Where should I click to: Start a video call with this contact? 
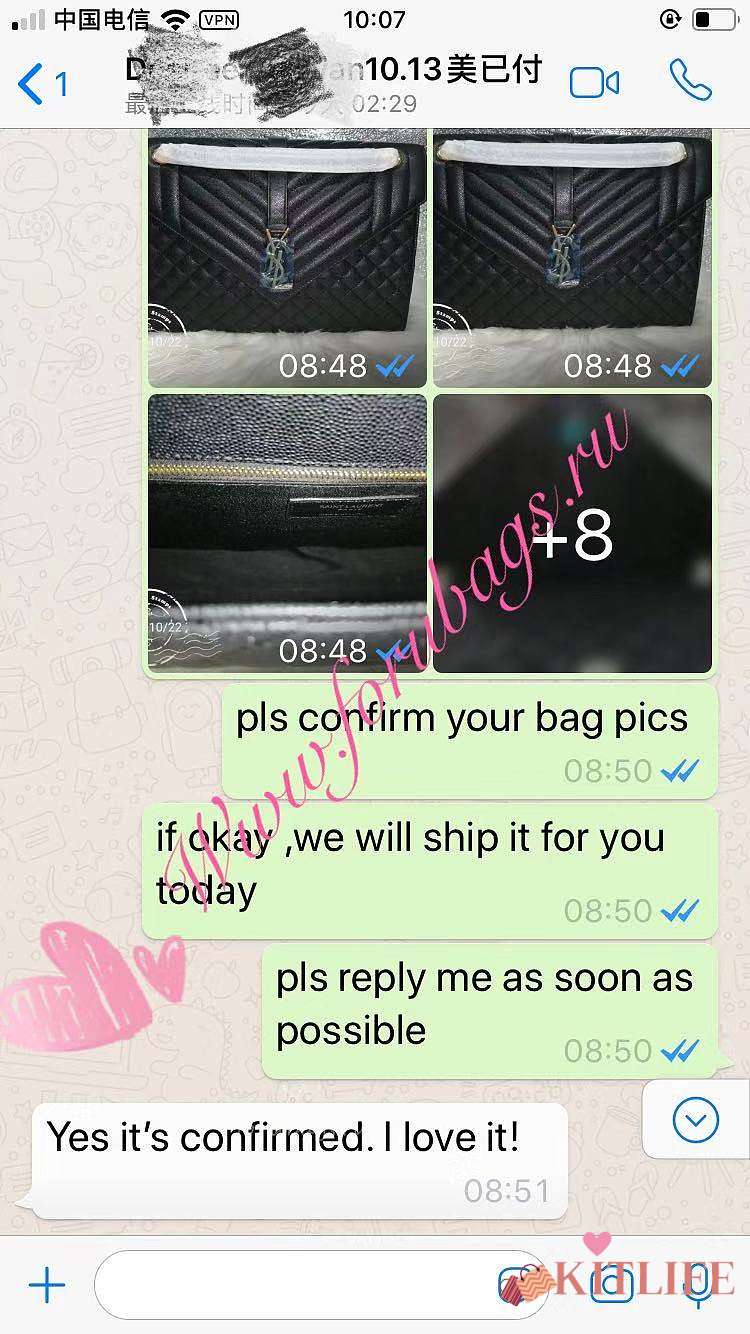pos(594,83)
